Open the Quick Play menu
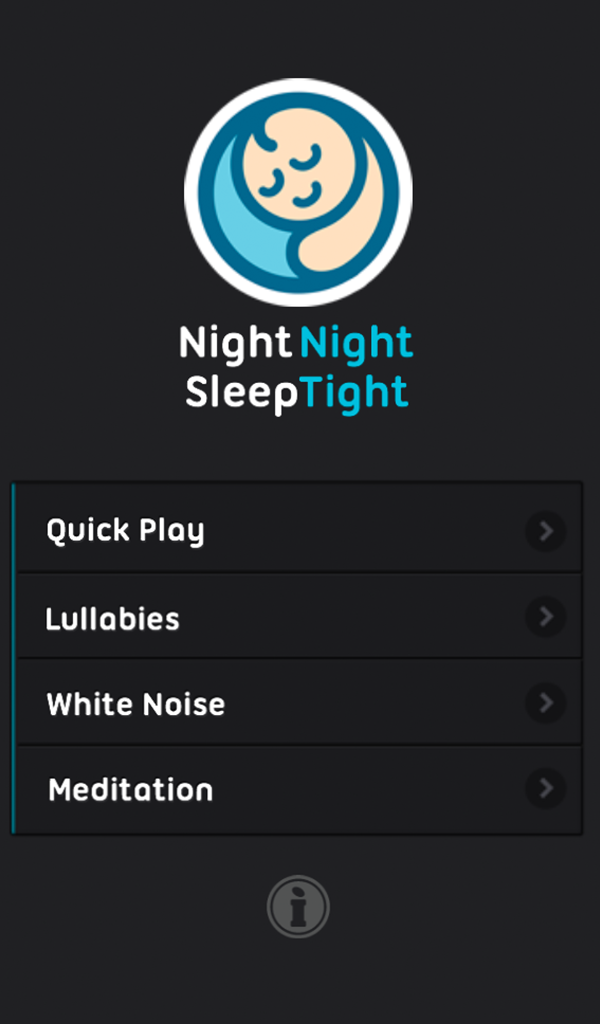Viewport: 600px width, 1024px height. [298, 528]
